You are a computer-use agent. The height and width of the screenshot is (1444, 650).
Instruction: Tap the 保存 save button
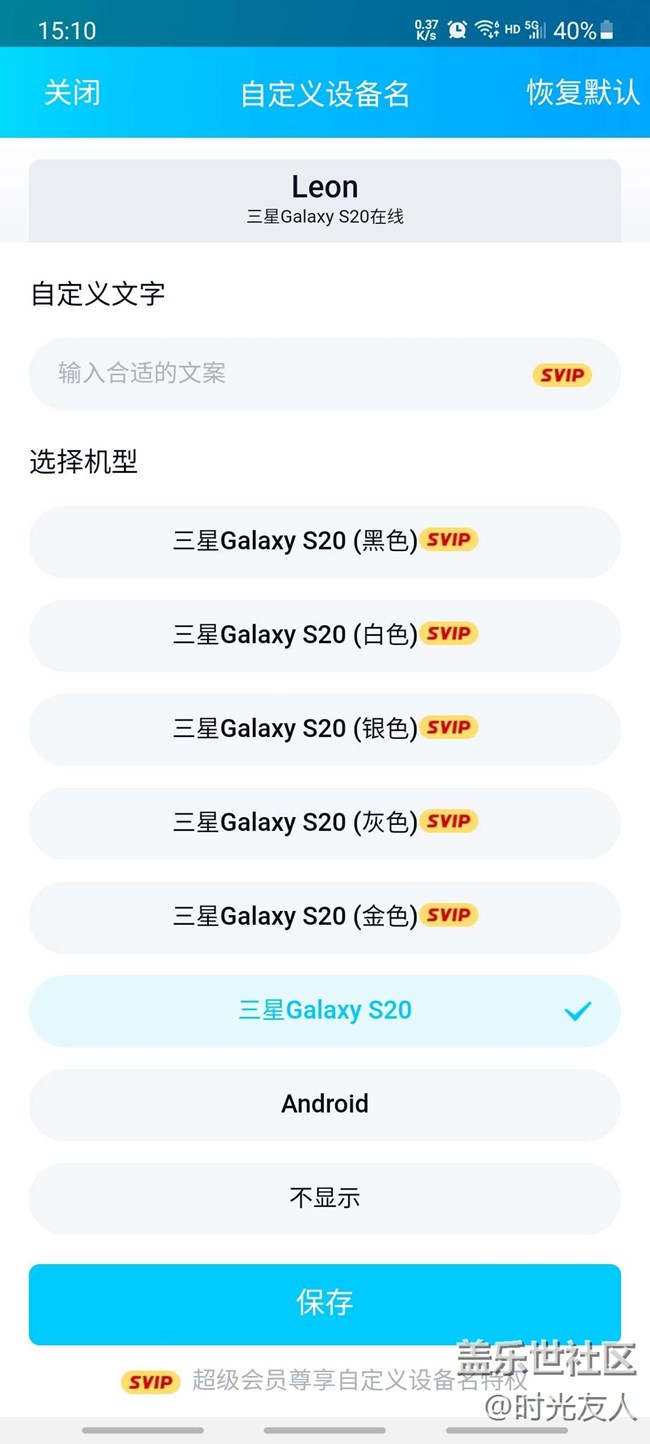[x=324, y=1303]
